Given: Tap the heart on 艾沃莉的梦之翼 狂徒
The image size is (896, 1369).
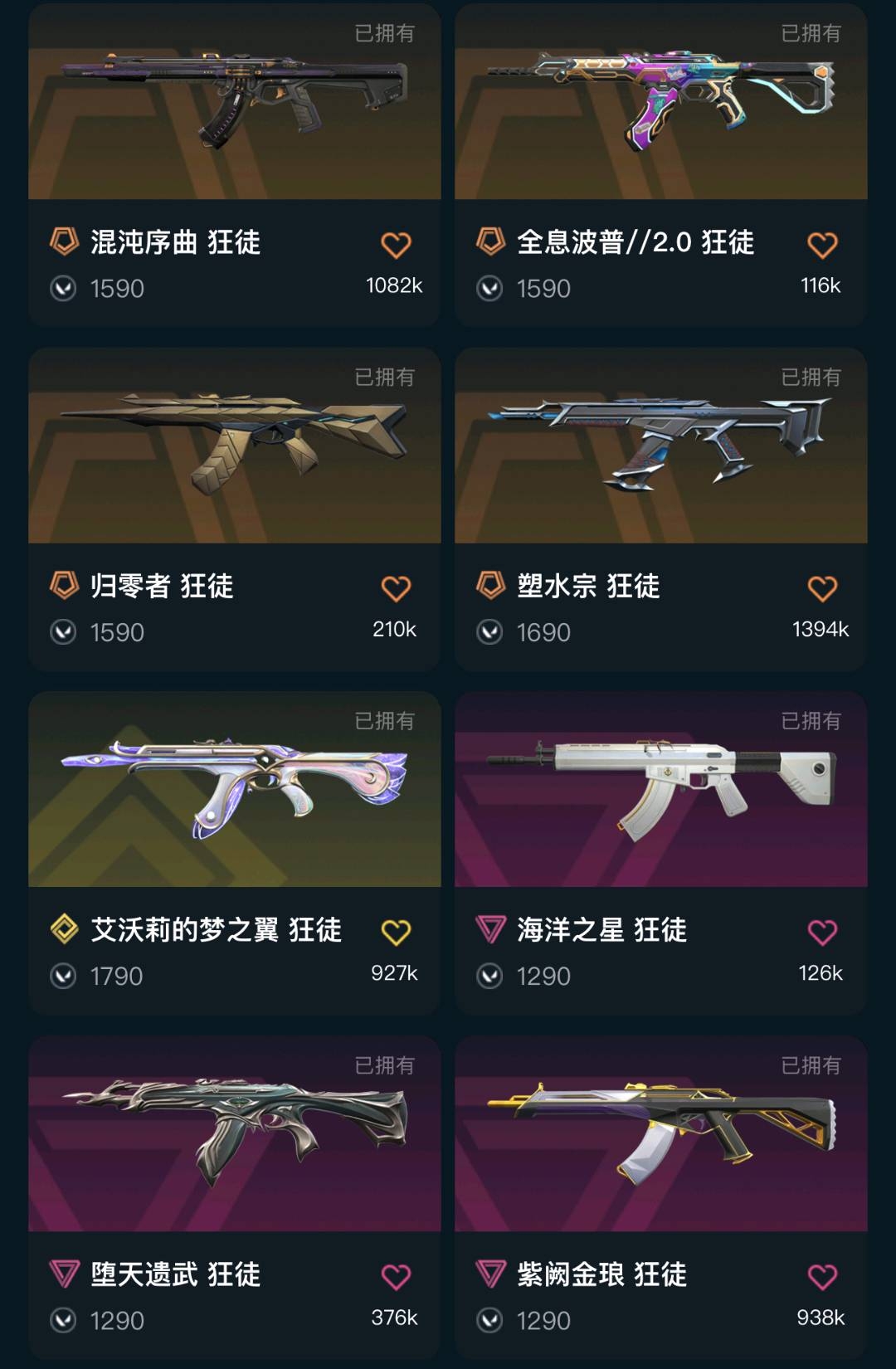Looking at the screenshot, I should coord(396,933).
